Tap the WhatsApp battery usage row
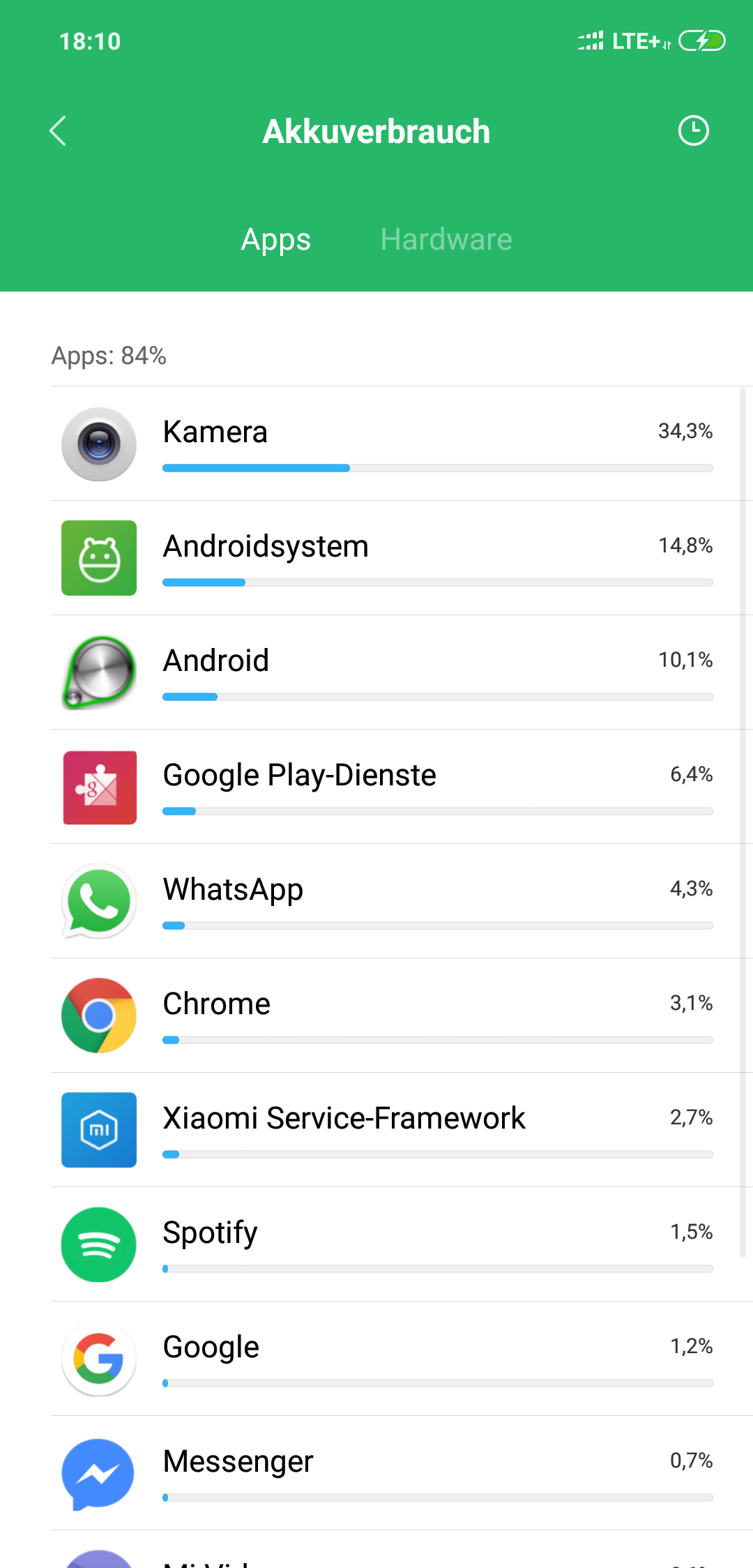 [x=402, y=901]
